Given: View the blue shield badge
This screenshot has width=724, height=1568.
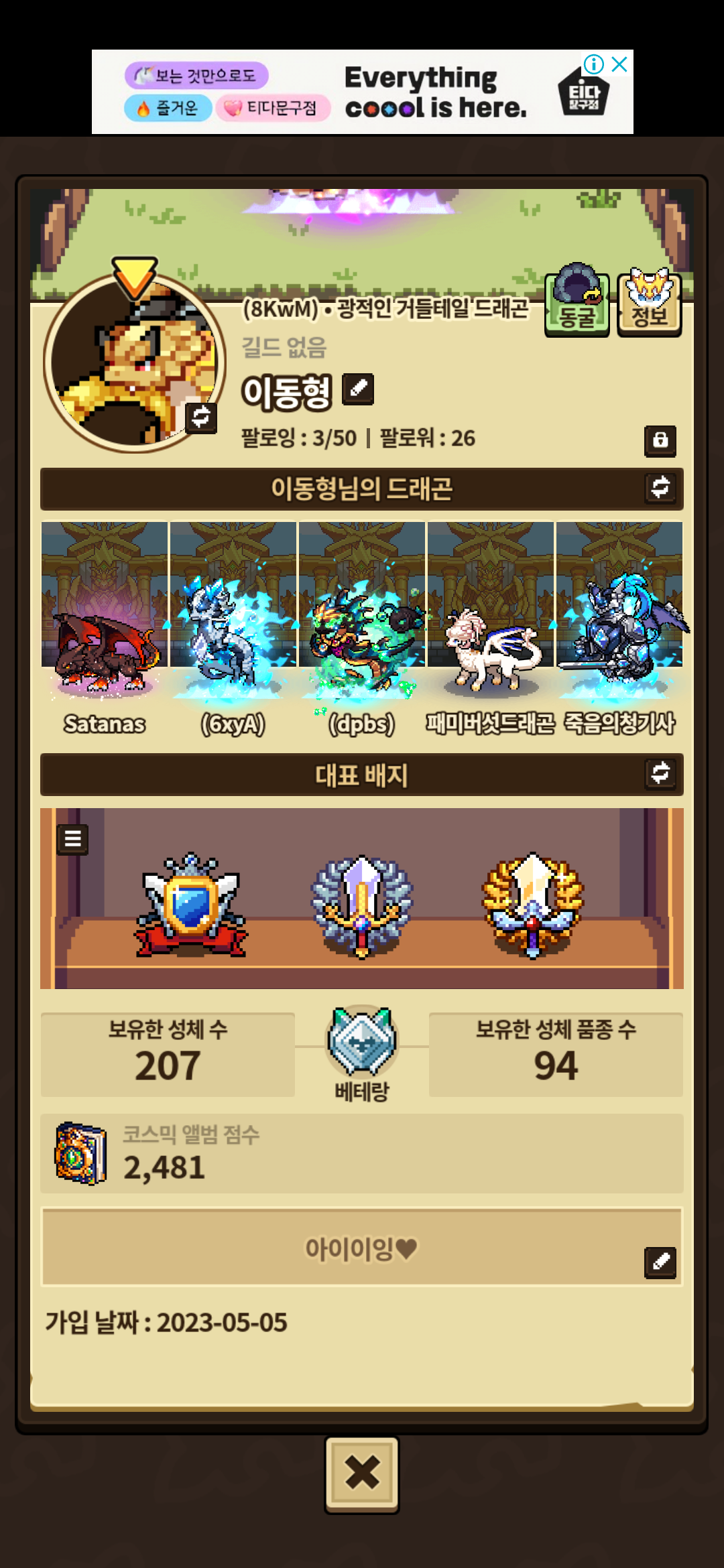Looking at the screenshot, I should pos(191,905).
